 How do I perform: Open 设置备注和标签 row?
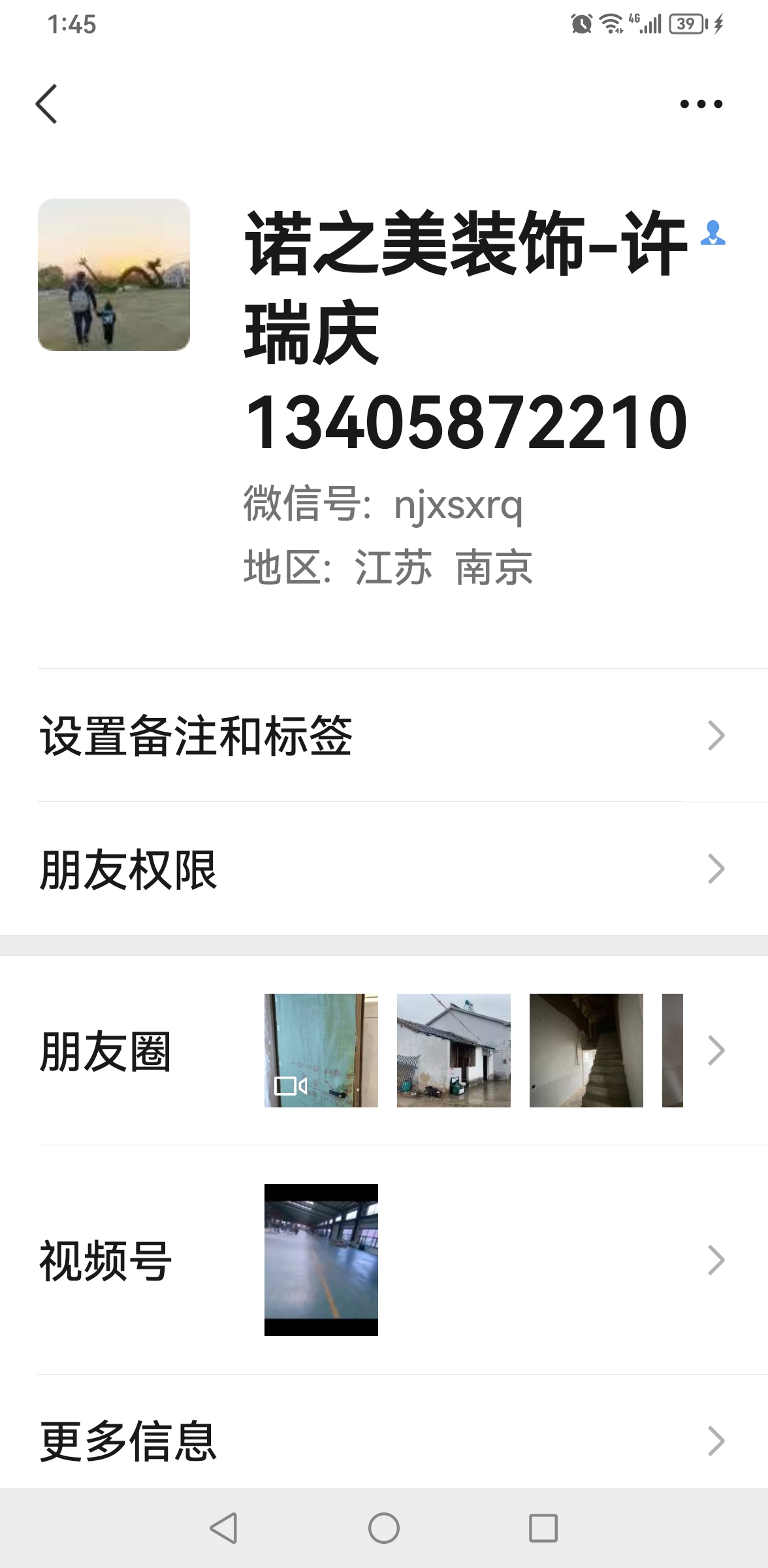(384, 736)
